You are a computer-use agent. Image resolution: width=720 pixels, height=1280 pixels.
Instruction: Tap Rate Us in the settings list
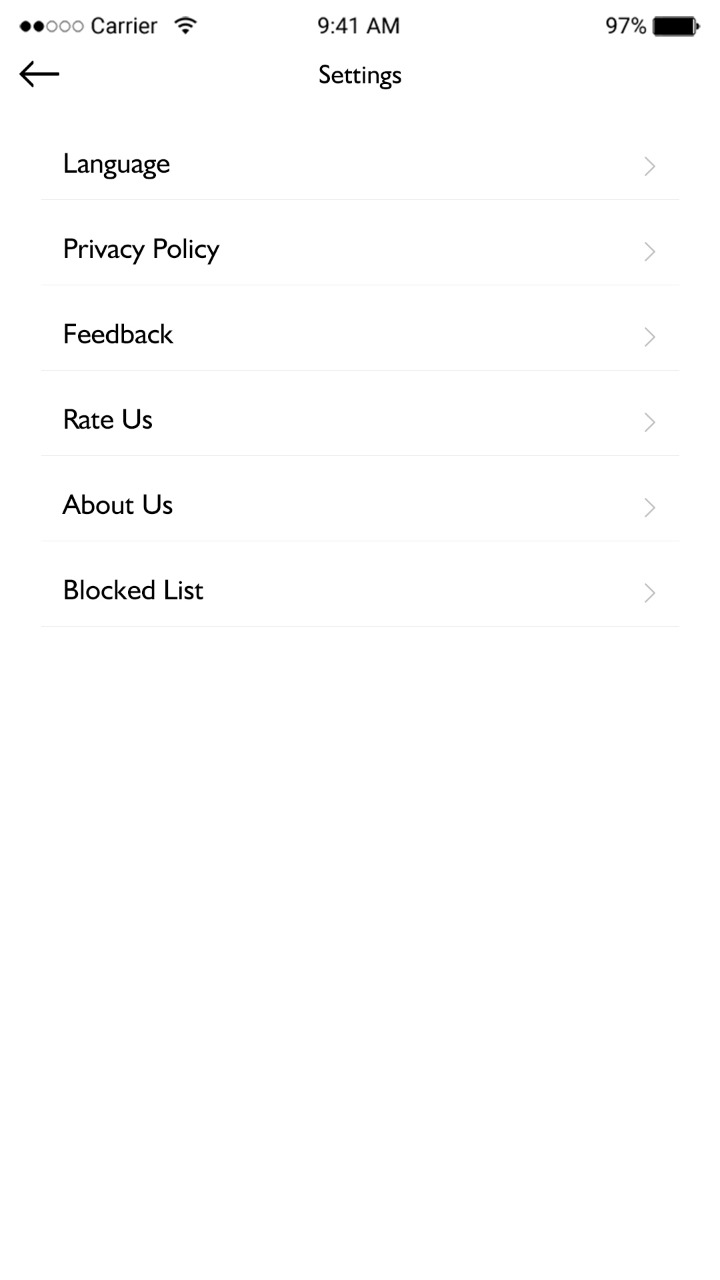point(360,420)
